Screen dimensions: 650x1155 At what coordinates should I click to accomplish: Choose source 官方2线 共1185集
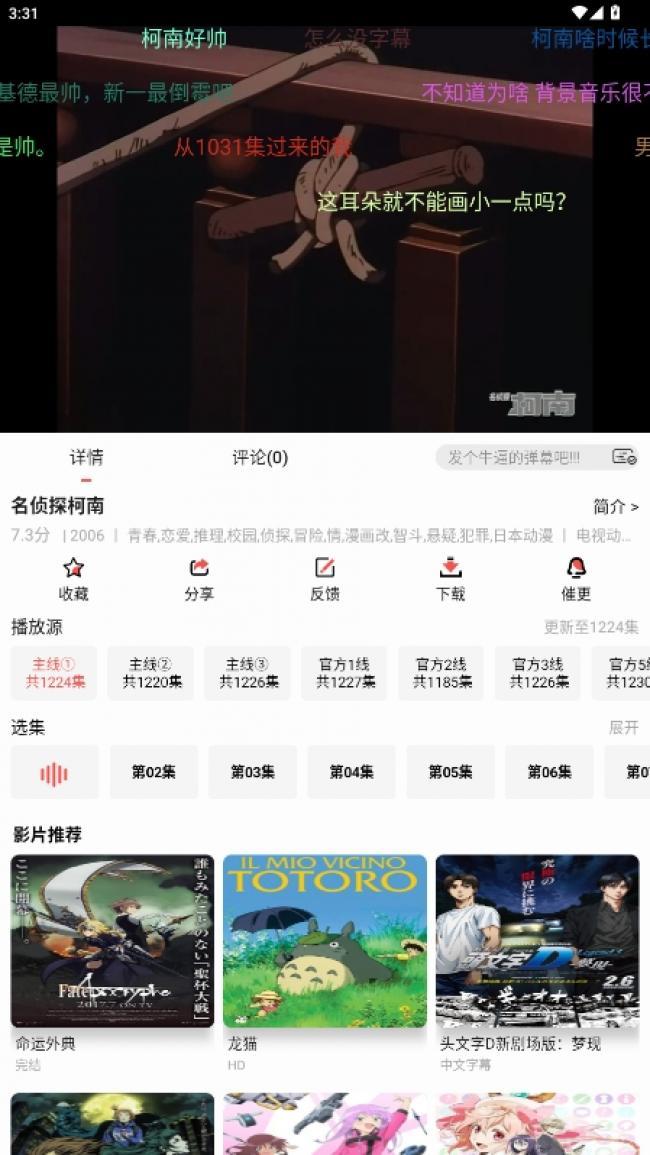coord(441,673)
